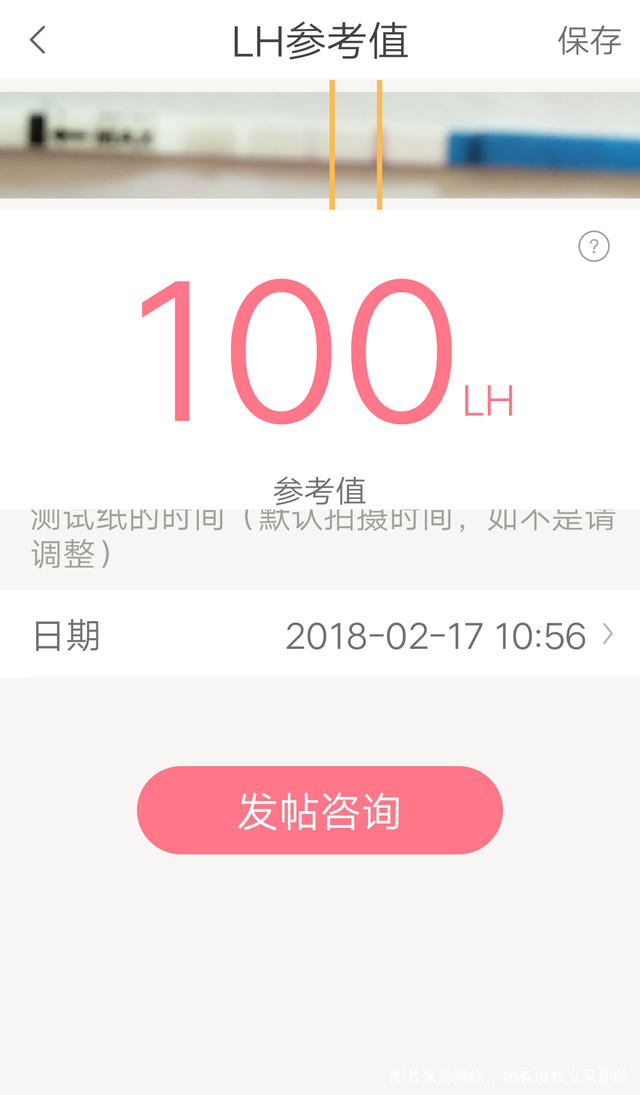
Task: Save the LH reference value with 保存
Action: click(x=589, y=41)
